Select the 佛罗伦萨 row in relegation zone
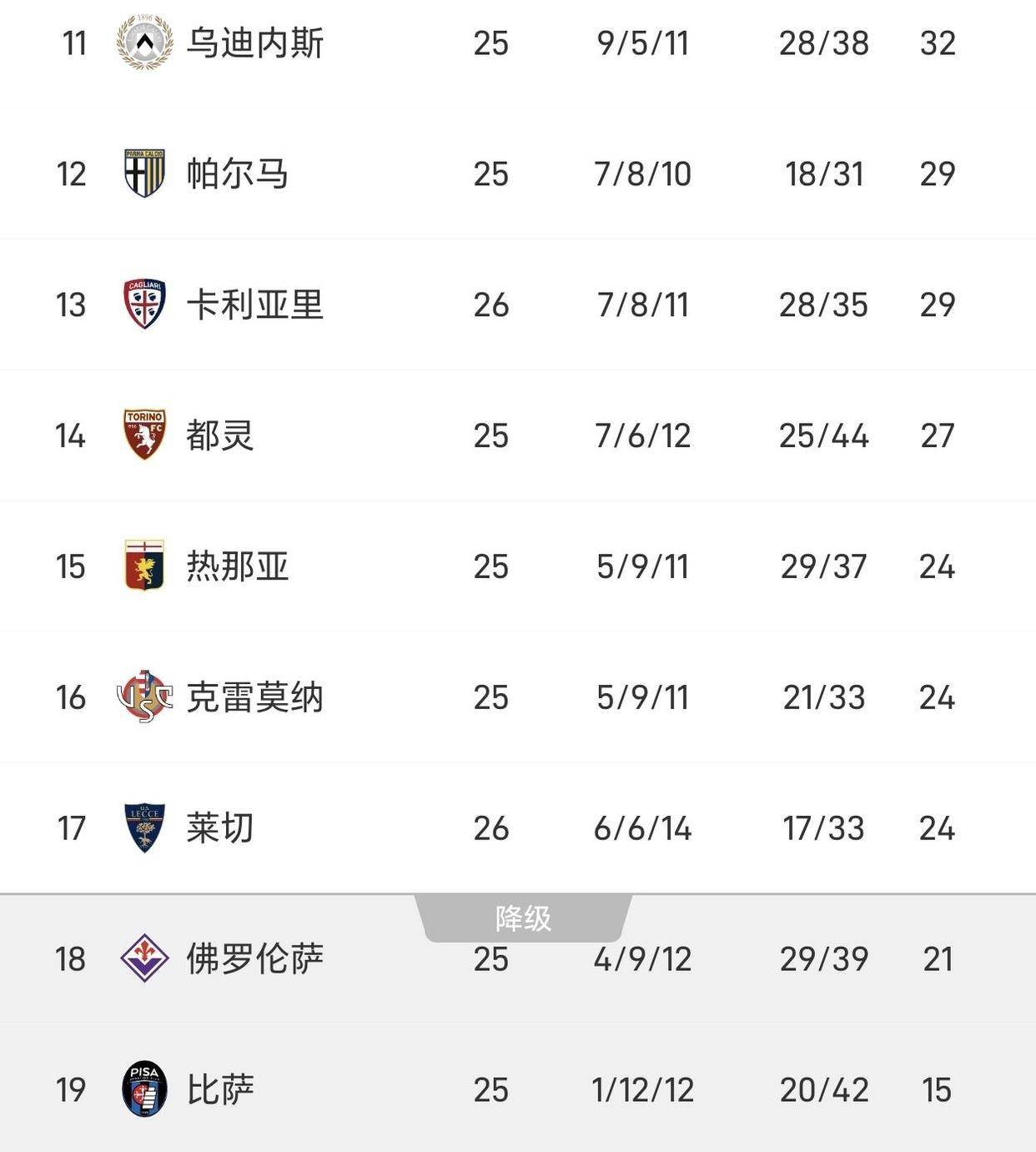Screen dimensions: 1036x1152 (x=254, y=959)
